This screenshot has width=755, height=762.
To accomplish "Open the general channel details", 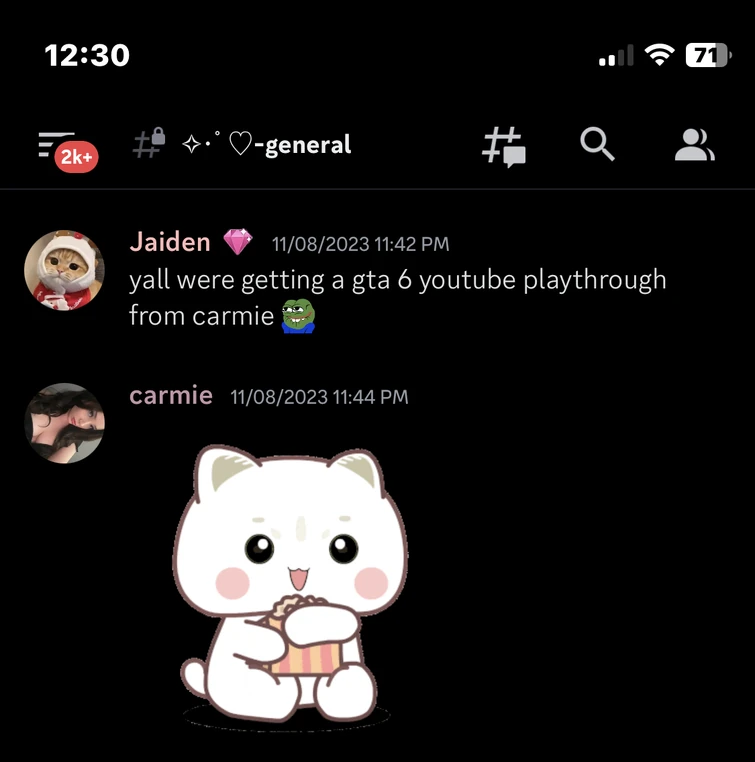I will [266, 145].
